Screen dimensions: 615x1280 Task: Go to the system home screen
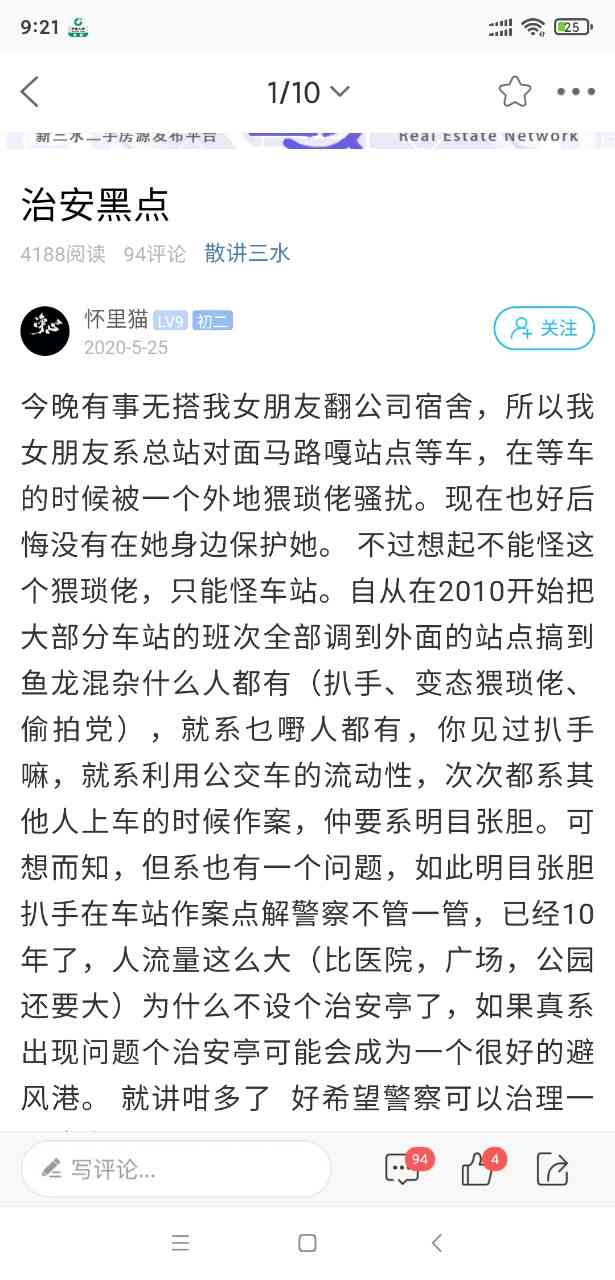307,1243
